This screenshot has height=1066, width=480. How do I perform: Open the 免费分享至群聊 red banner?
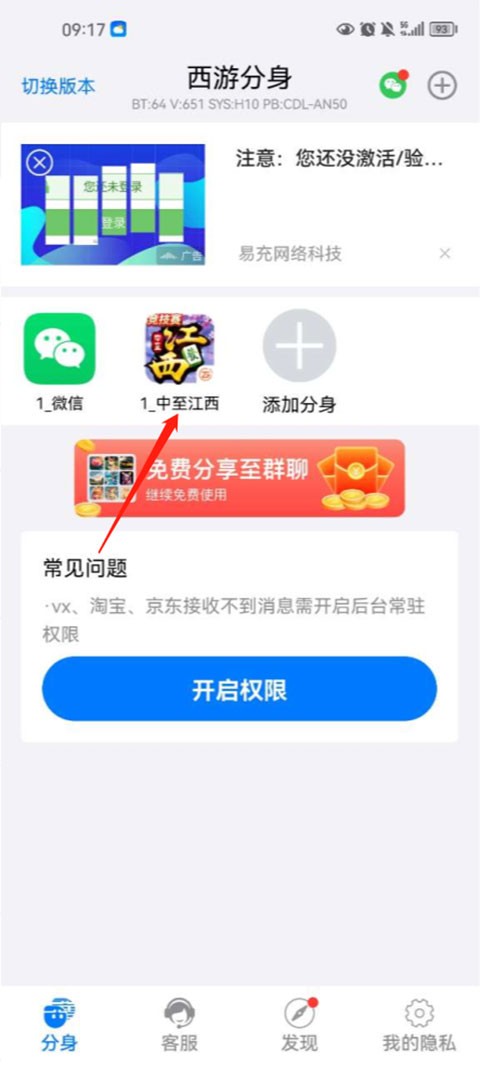tap(239, 478)
